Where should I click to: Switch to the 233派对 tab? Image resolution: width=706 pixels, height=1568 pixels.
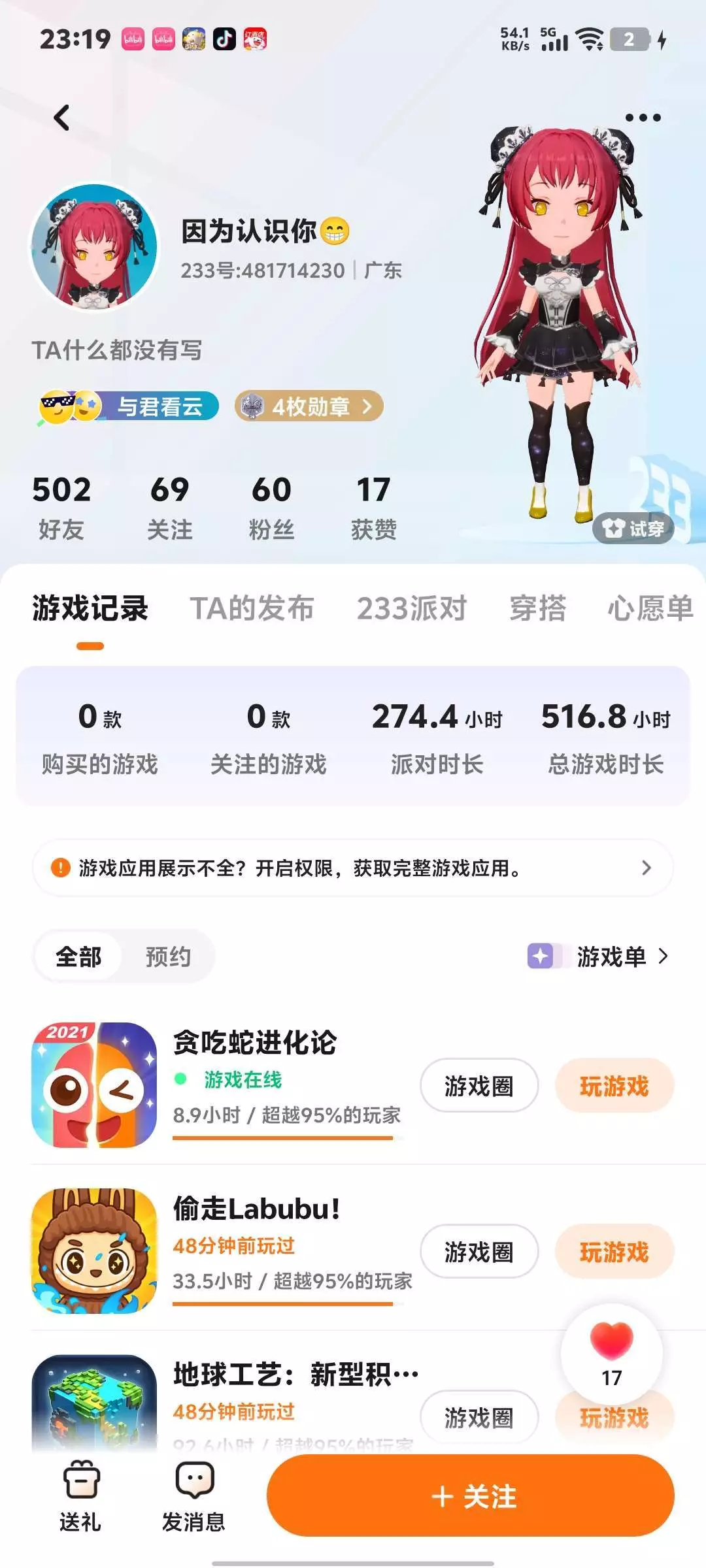412,608
